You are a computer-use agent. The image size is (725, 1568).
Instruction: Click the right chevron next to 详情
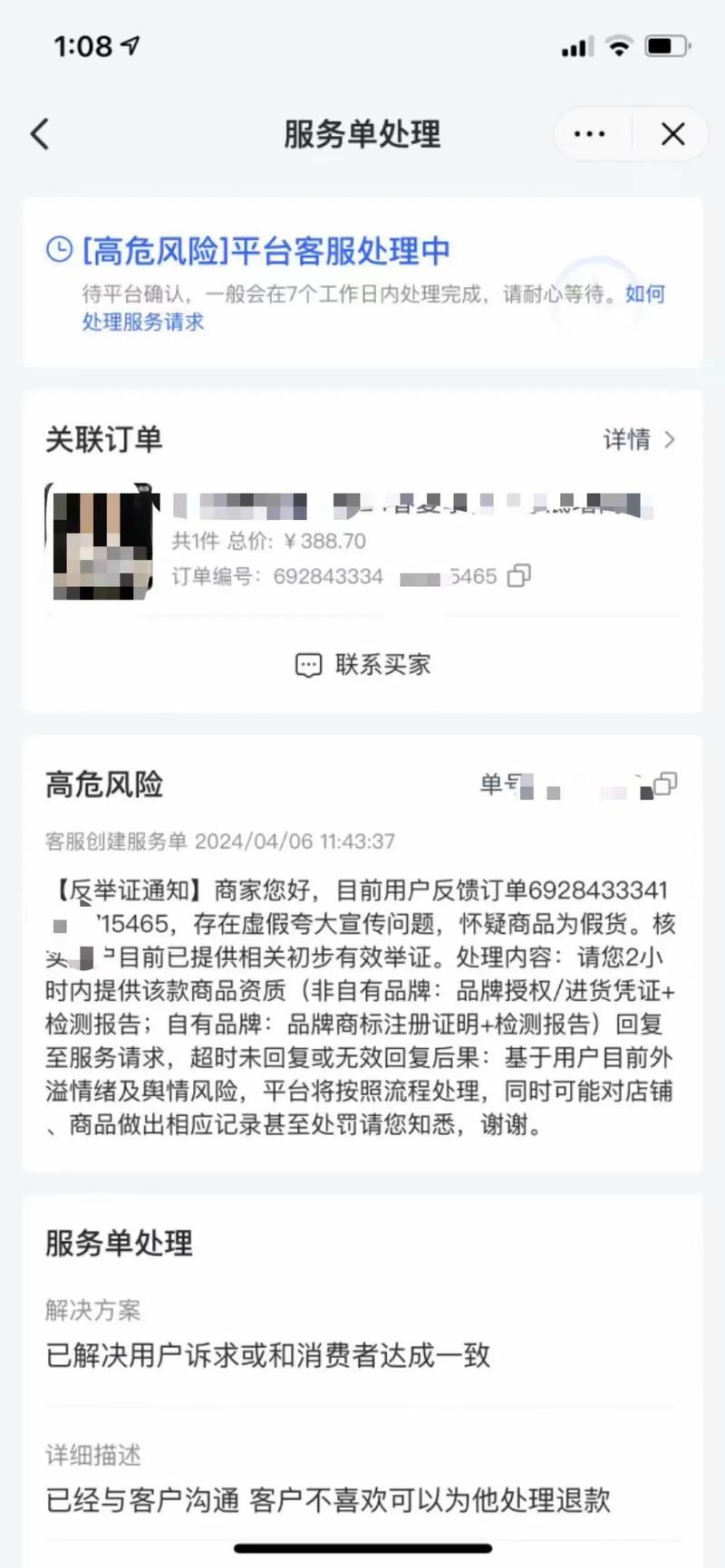pyautogui.click(x=671, y=440)
